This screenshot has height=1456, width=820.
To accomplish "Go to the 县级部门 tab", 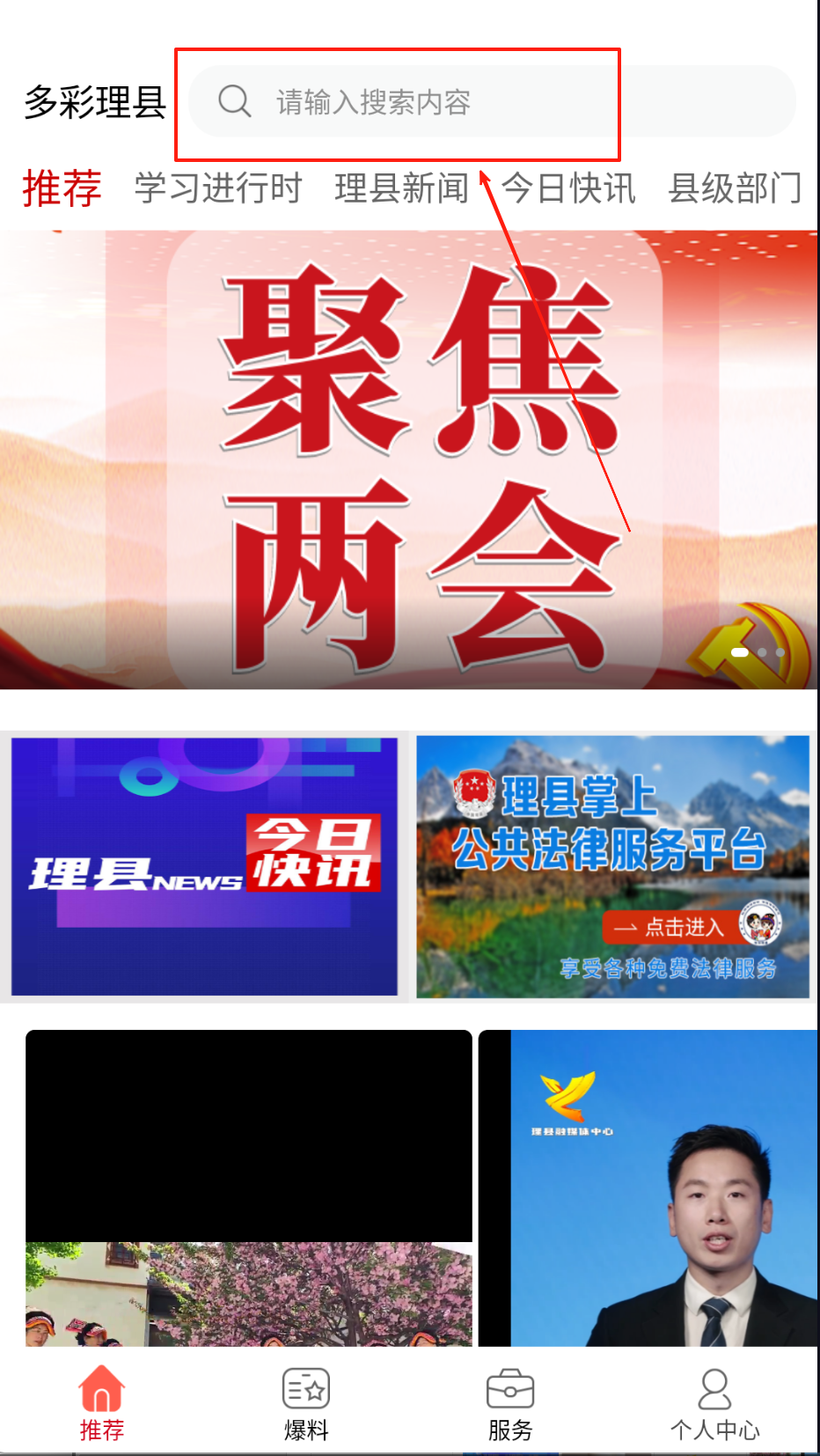I will point(735,188).
